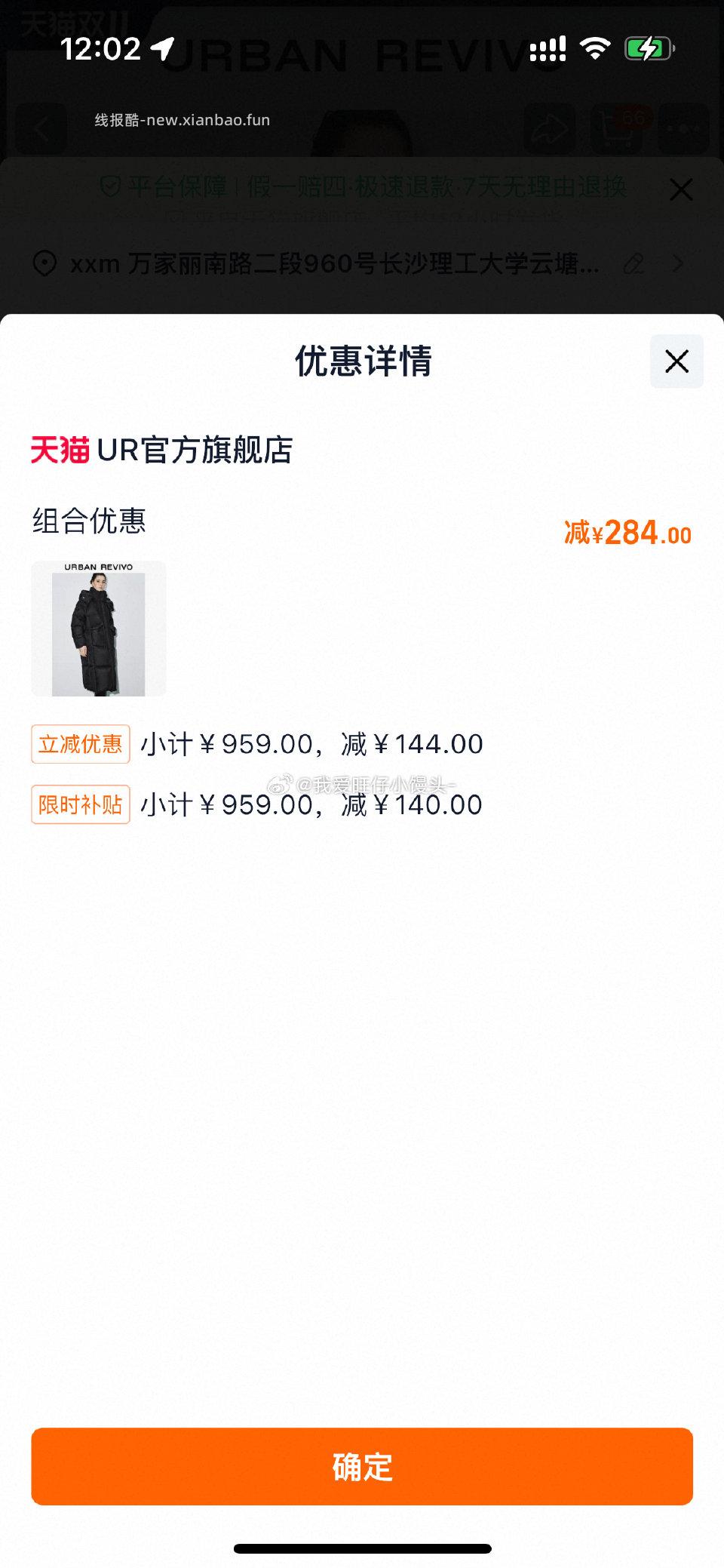Click the battery charging indicator
The width and height of the screenshot is (724, 1568).
tap(649, 48)
